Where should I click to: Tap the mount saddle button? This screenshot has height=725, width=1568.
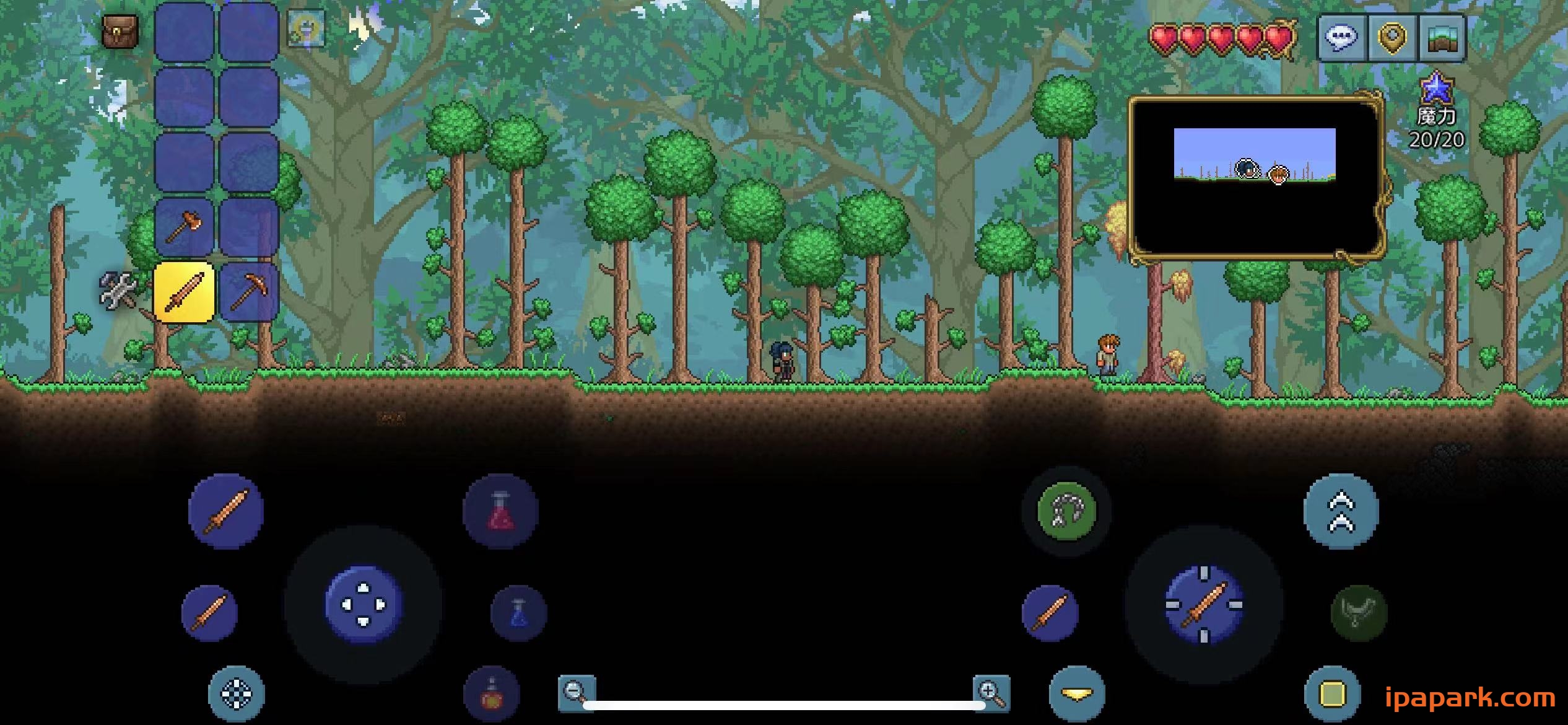click(1359, 613)
